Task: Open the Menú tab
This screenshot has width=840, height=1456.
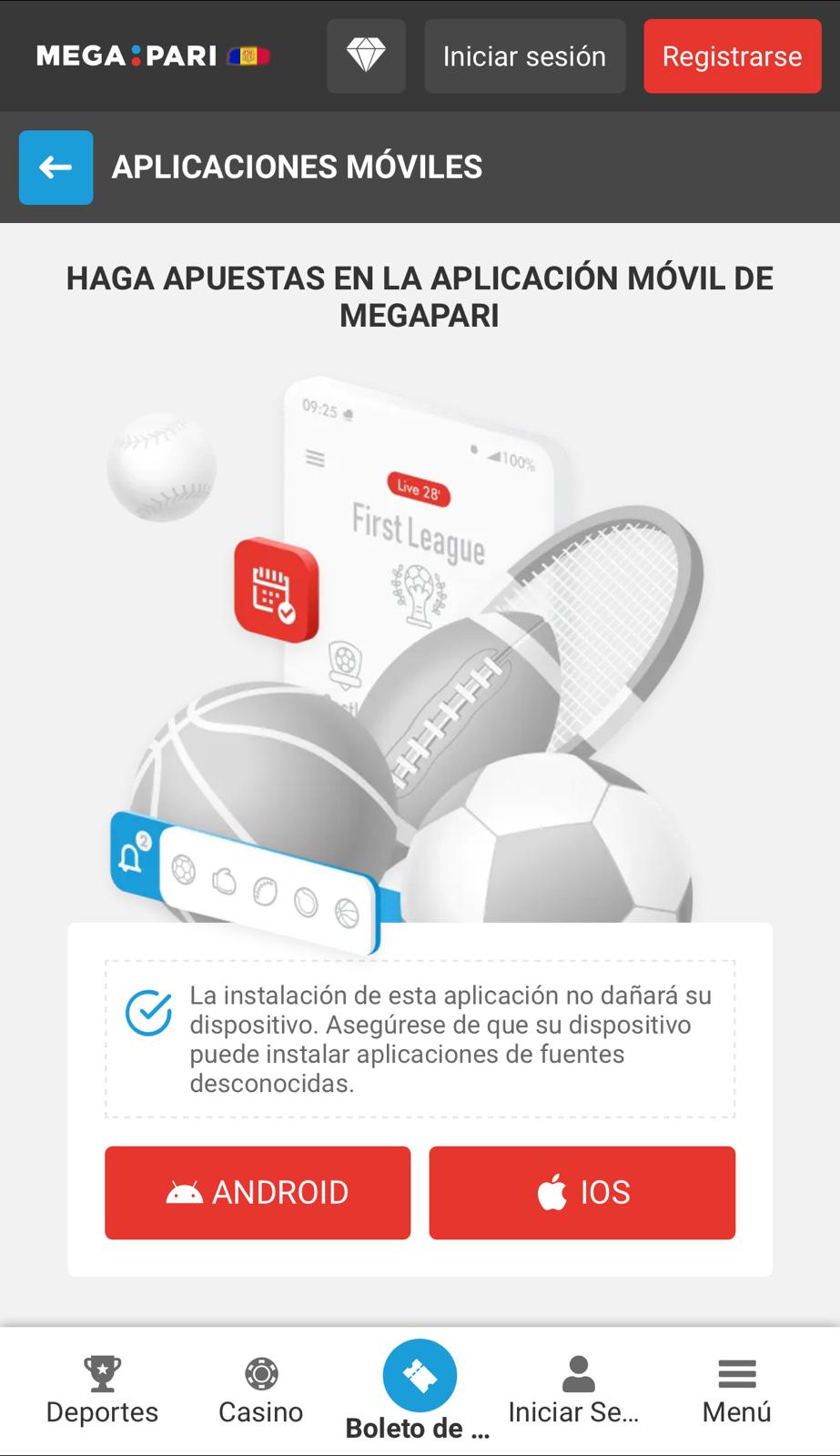Action: click(736, 1390)
